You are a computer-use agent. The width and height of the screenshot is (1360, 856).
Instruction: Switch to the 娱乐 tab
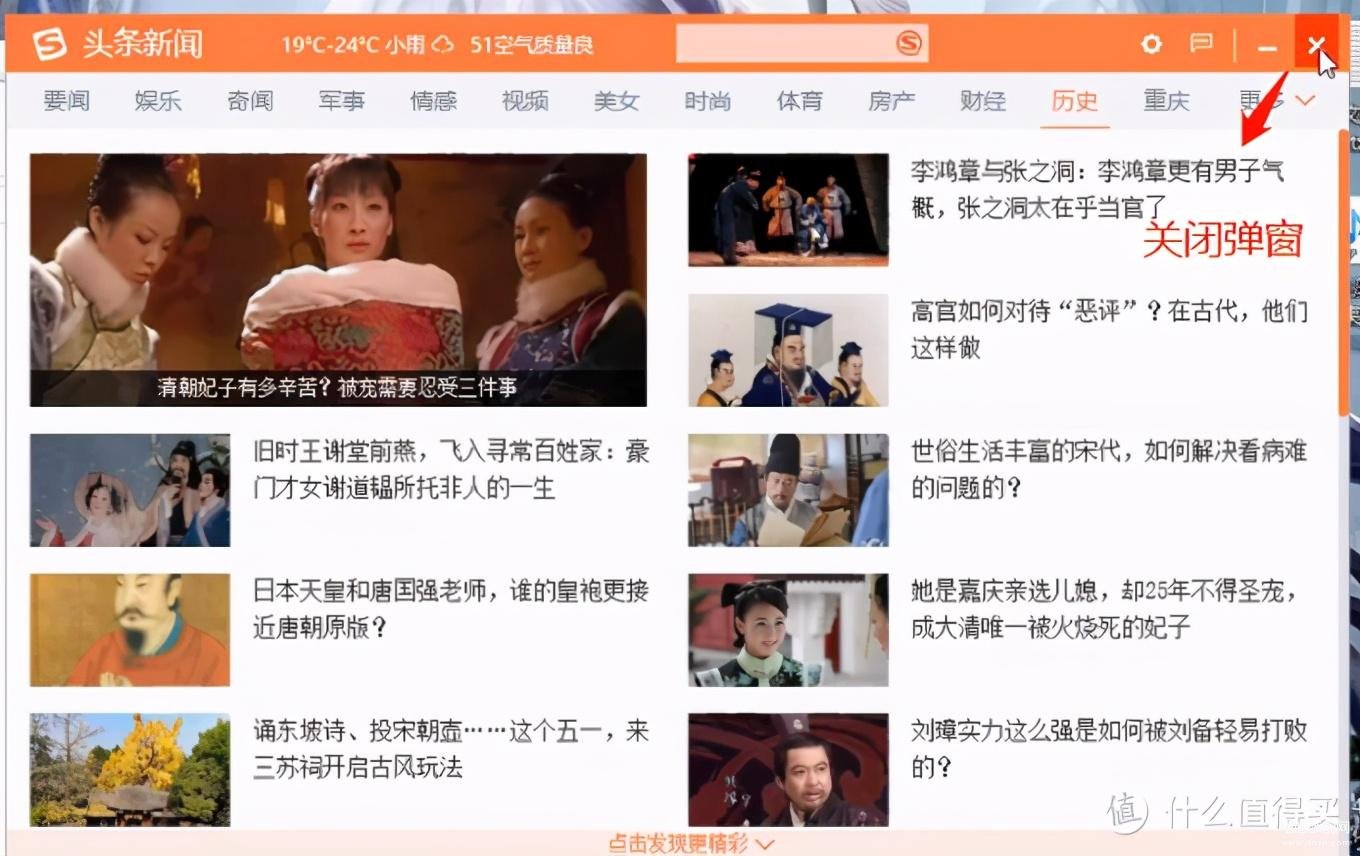click(x=158, y=101)
